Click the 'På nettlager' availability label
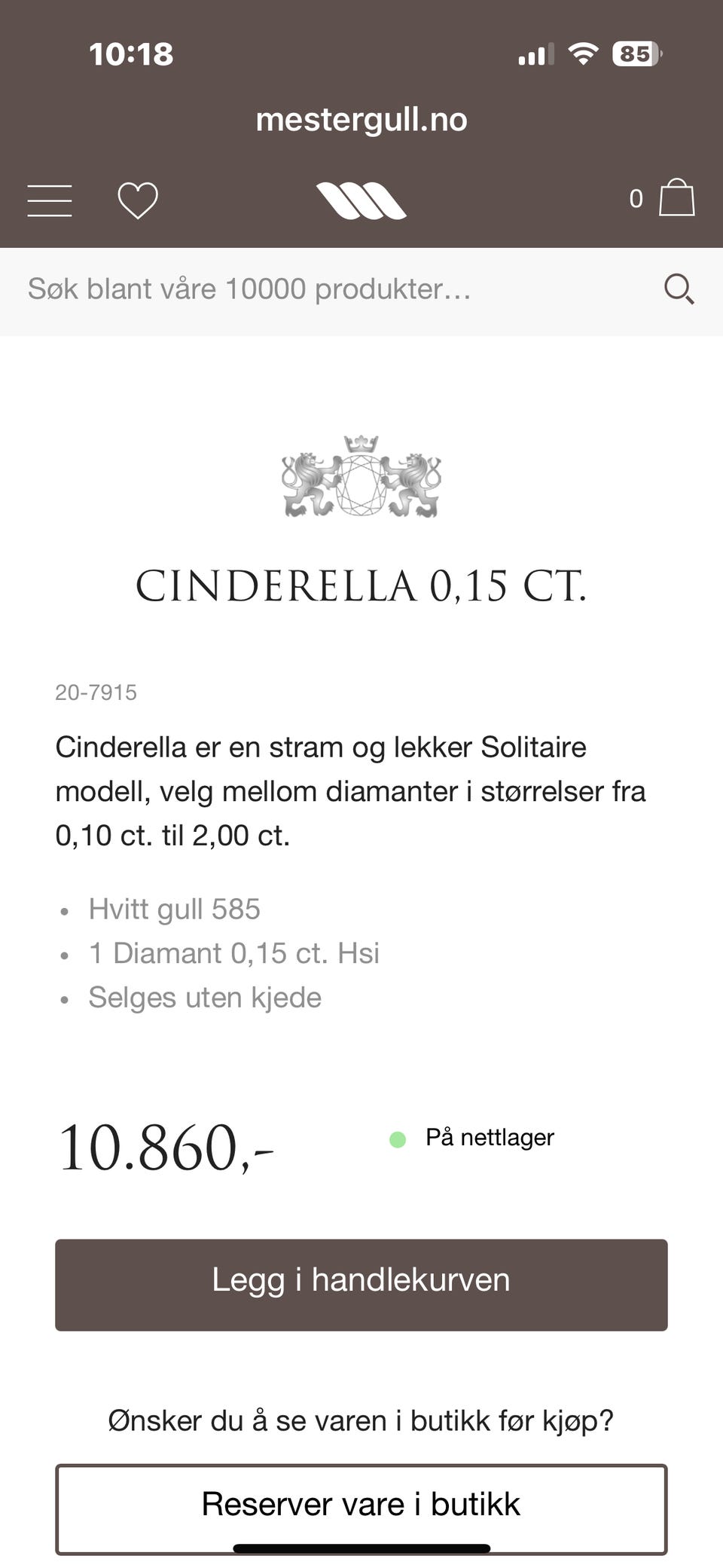 [x=490, y=1138]
